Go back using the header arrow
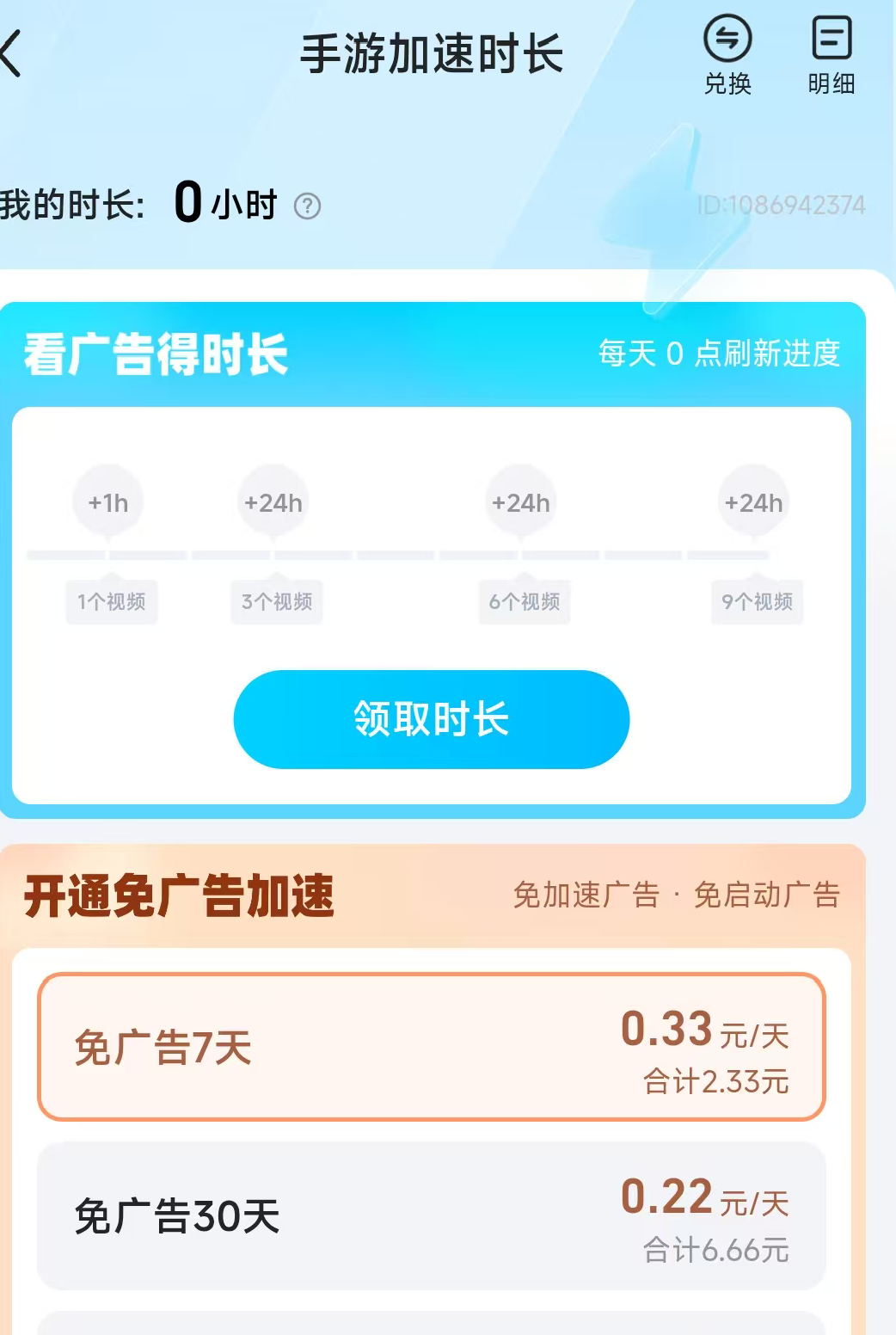 coord(12,53)
